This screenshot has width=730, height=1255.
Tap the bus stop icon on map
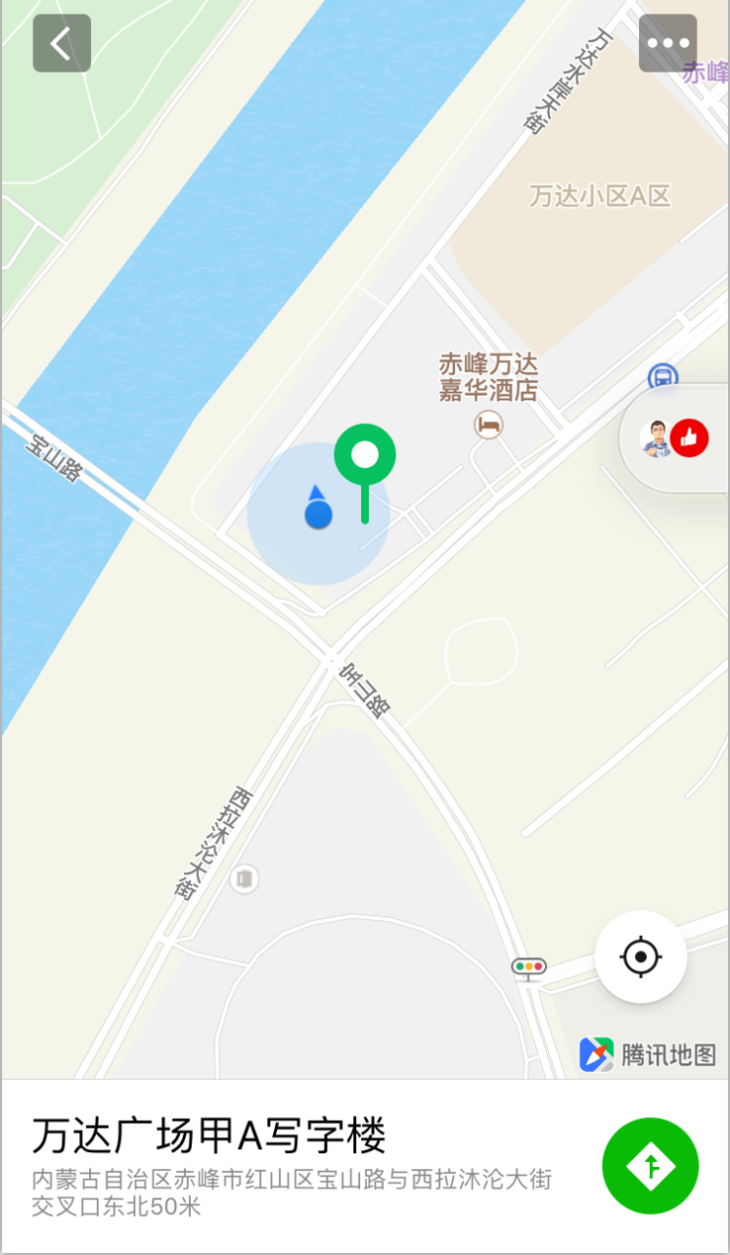[662, 378]
